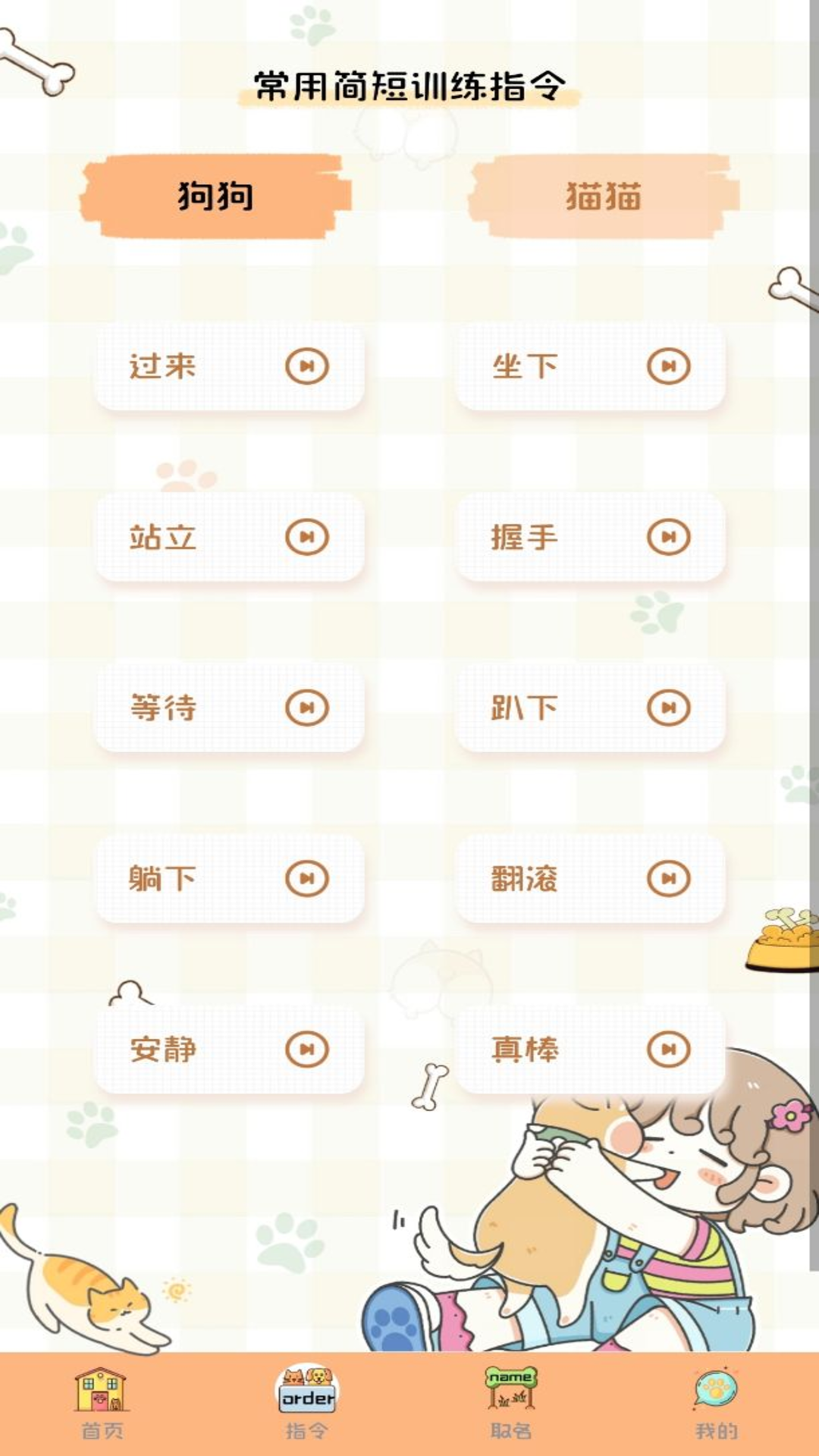The height and width of the screenshot is (1456, 819).
Task: Play the 真棒 praise audio
Action: click(x=667, y=1048)
